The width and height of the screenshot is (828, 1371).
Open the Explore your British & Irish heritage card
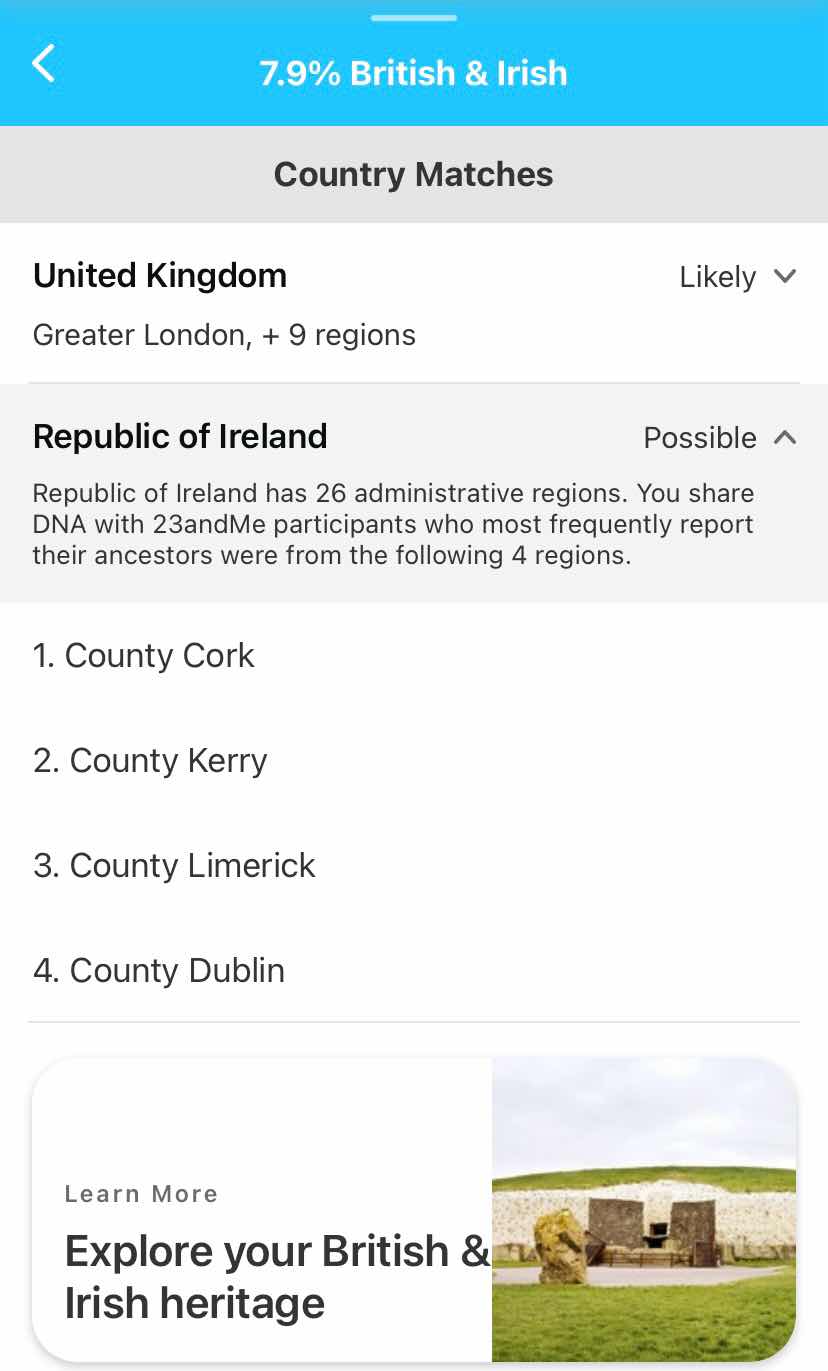414,1210
